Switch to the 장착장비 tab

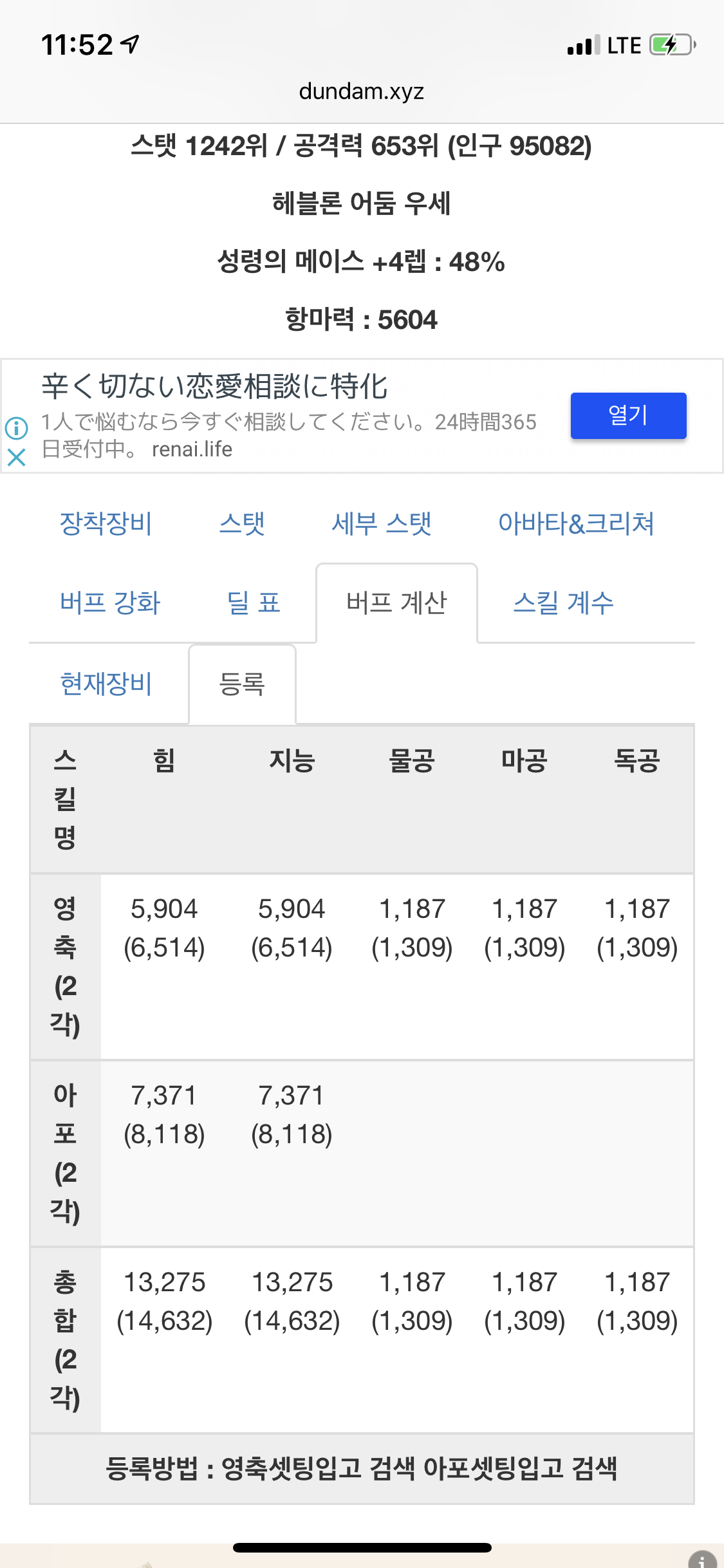pos(106,523)
